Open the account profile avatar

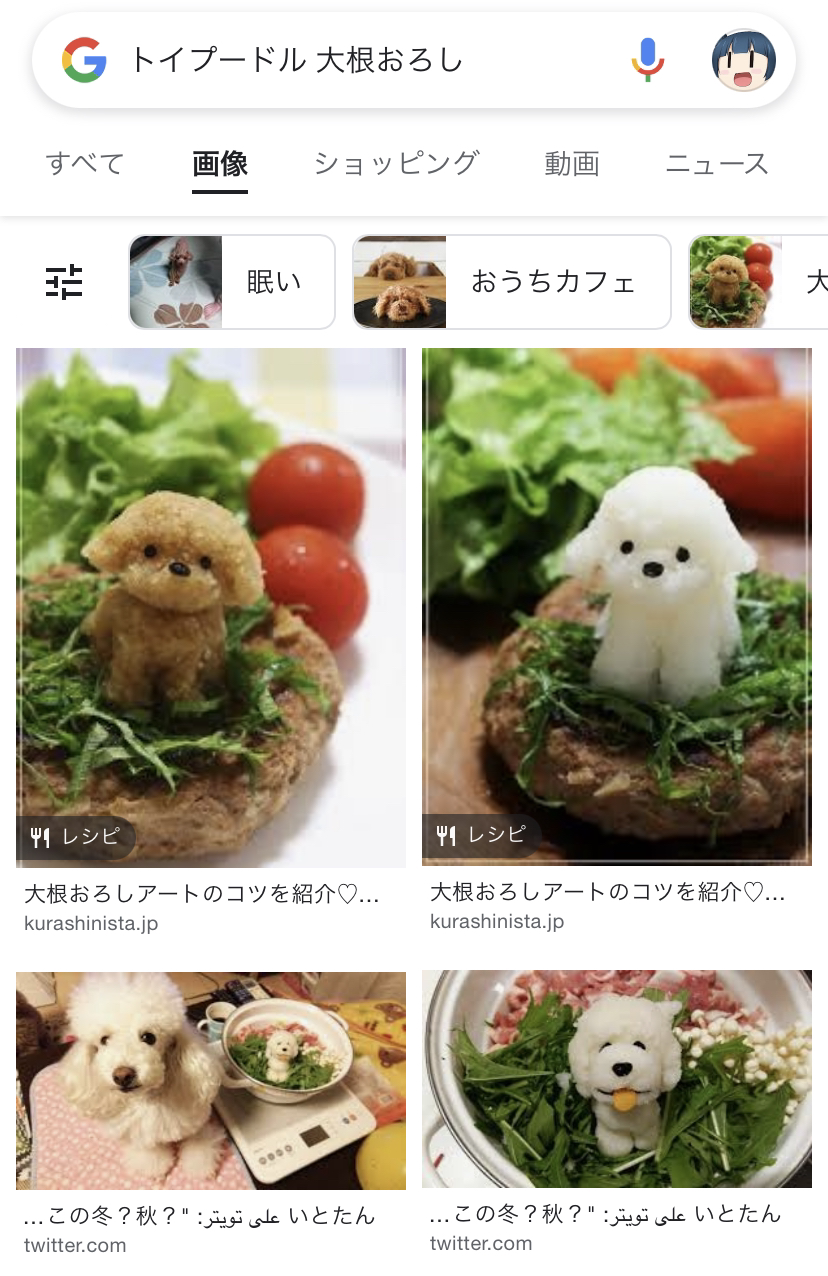pos(743,61)
